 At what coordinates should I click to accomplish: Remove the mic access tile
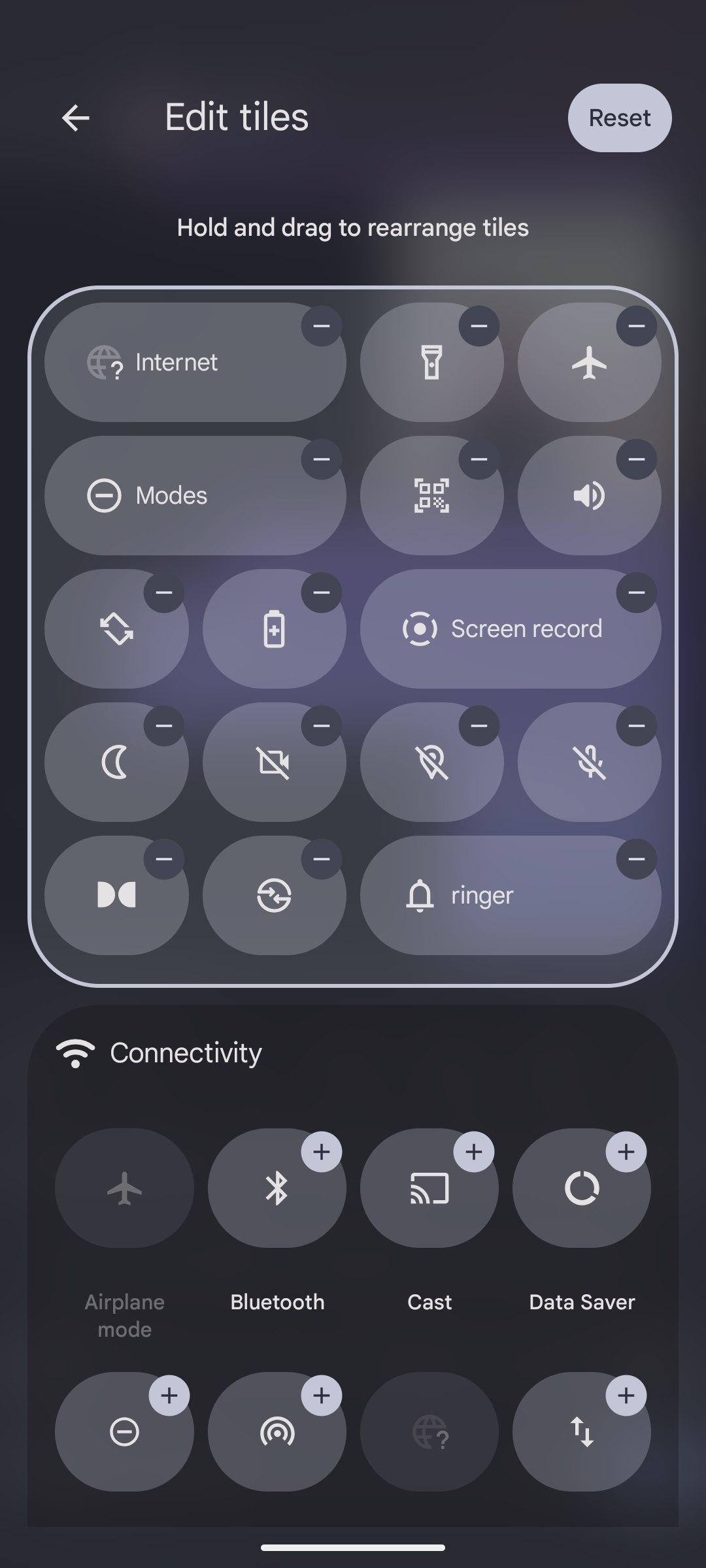pos(636,726)
